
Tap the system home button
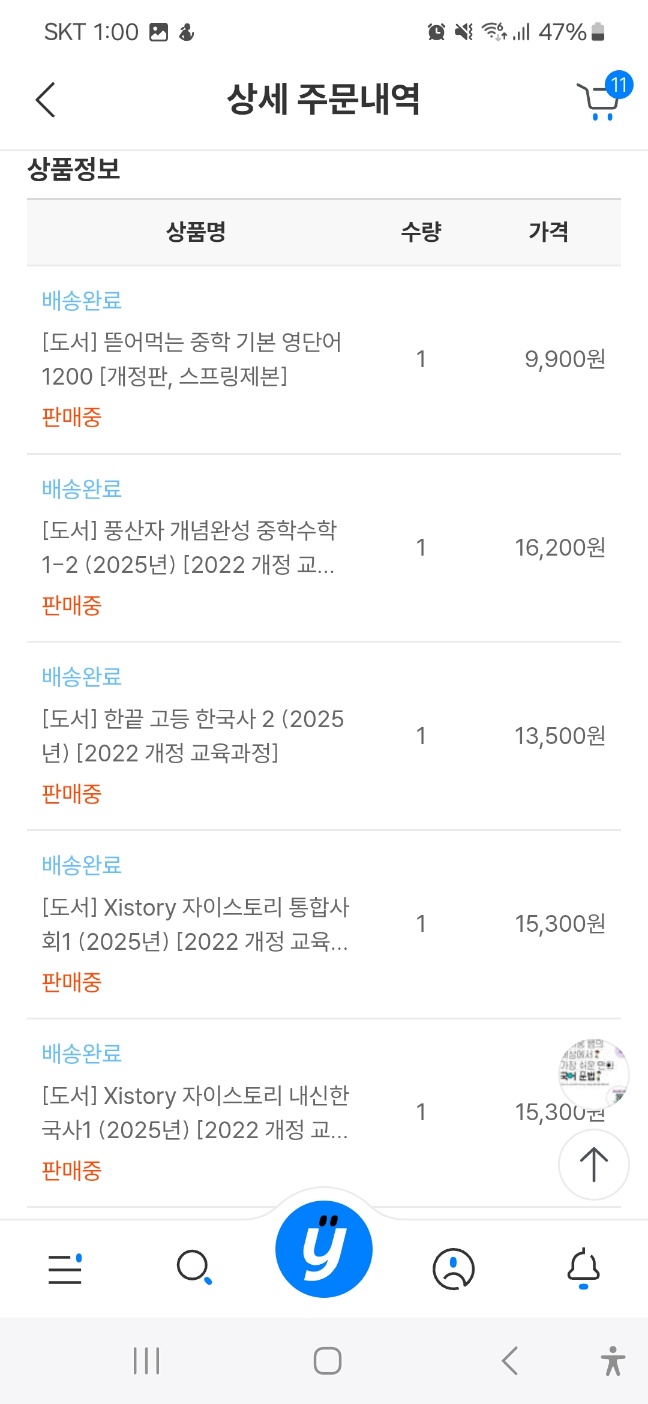click(327, 1360)
